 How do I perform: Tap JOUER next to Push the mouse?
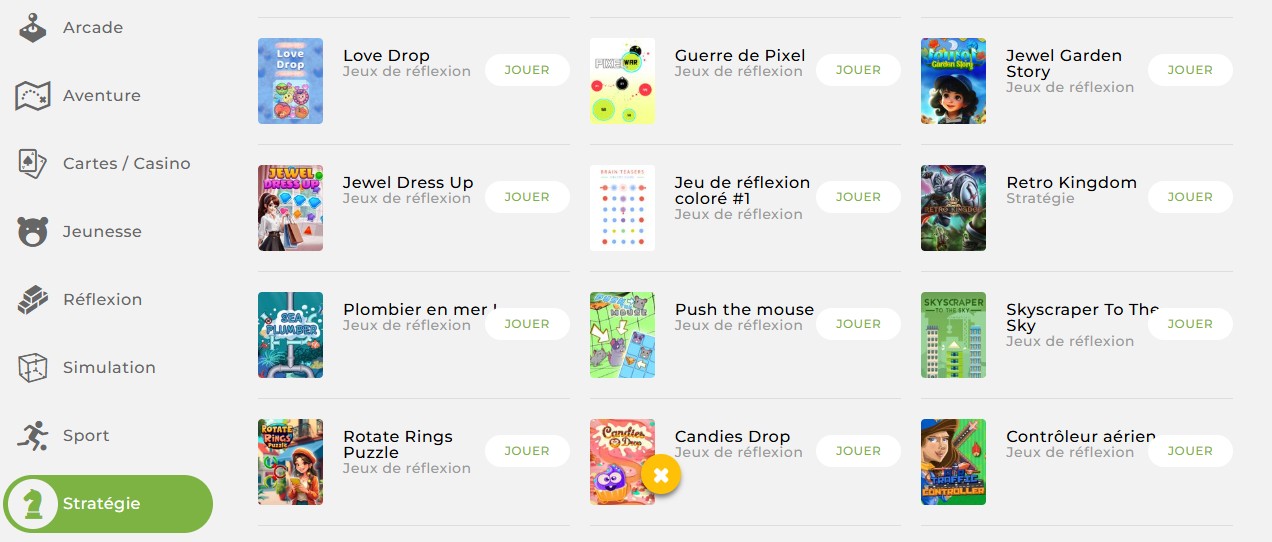[x=858, y=324]
